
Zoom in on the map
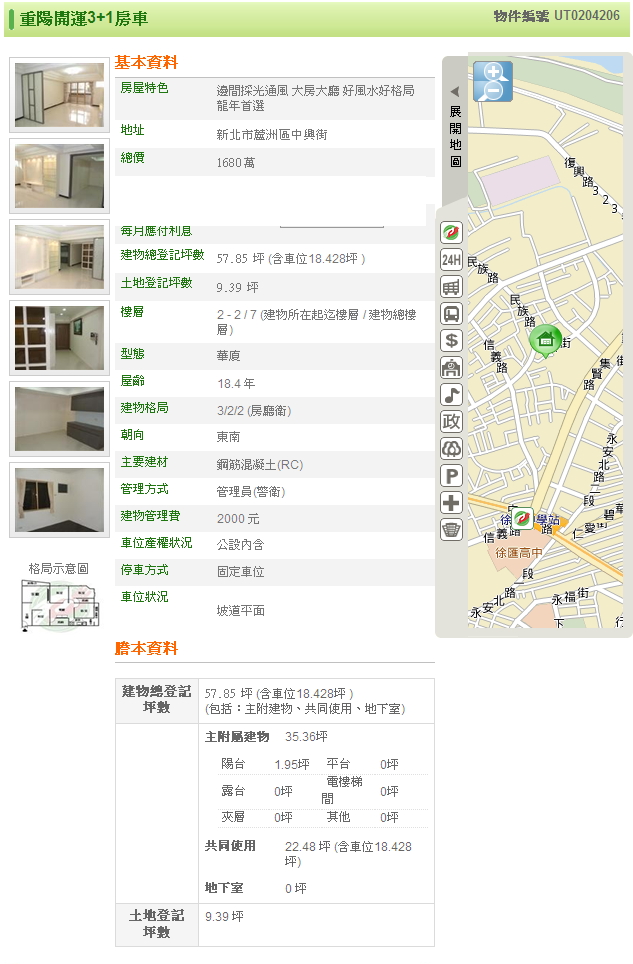pos(493,72)
